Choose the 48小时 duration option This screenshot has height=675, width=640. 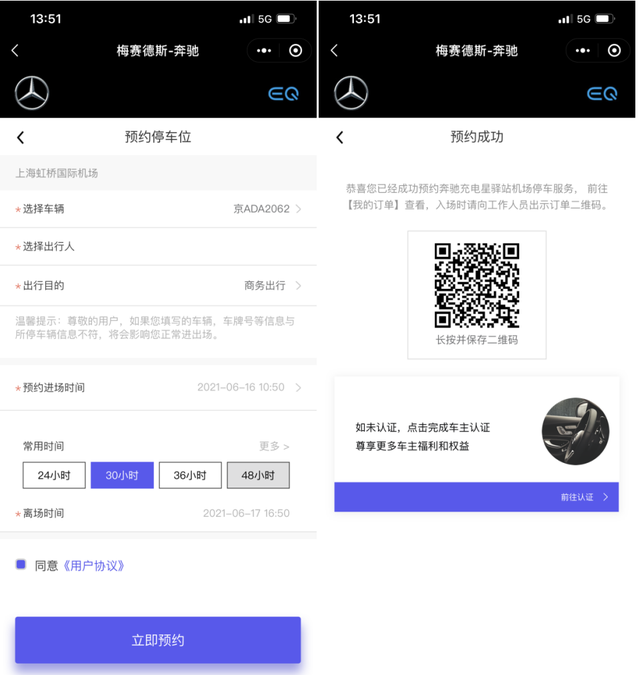pyautogui.click(x=258, y=475)
